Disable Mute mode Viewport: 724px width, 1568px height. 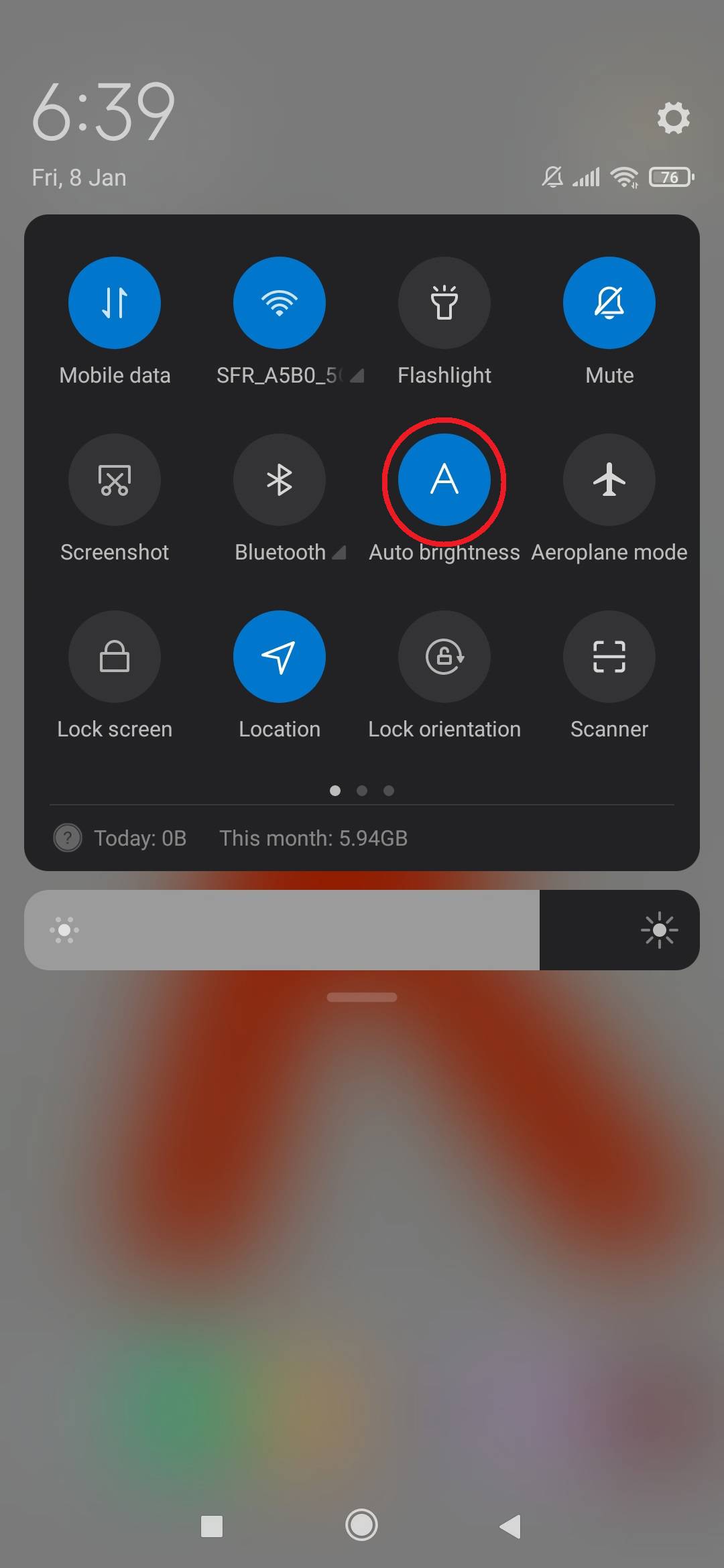coord(609,303)
